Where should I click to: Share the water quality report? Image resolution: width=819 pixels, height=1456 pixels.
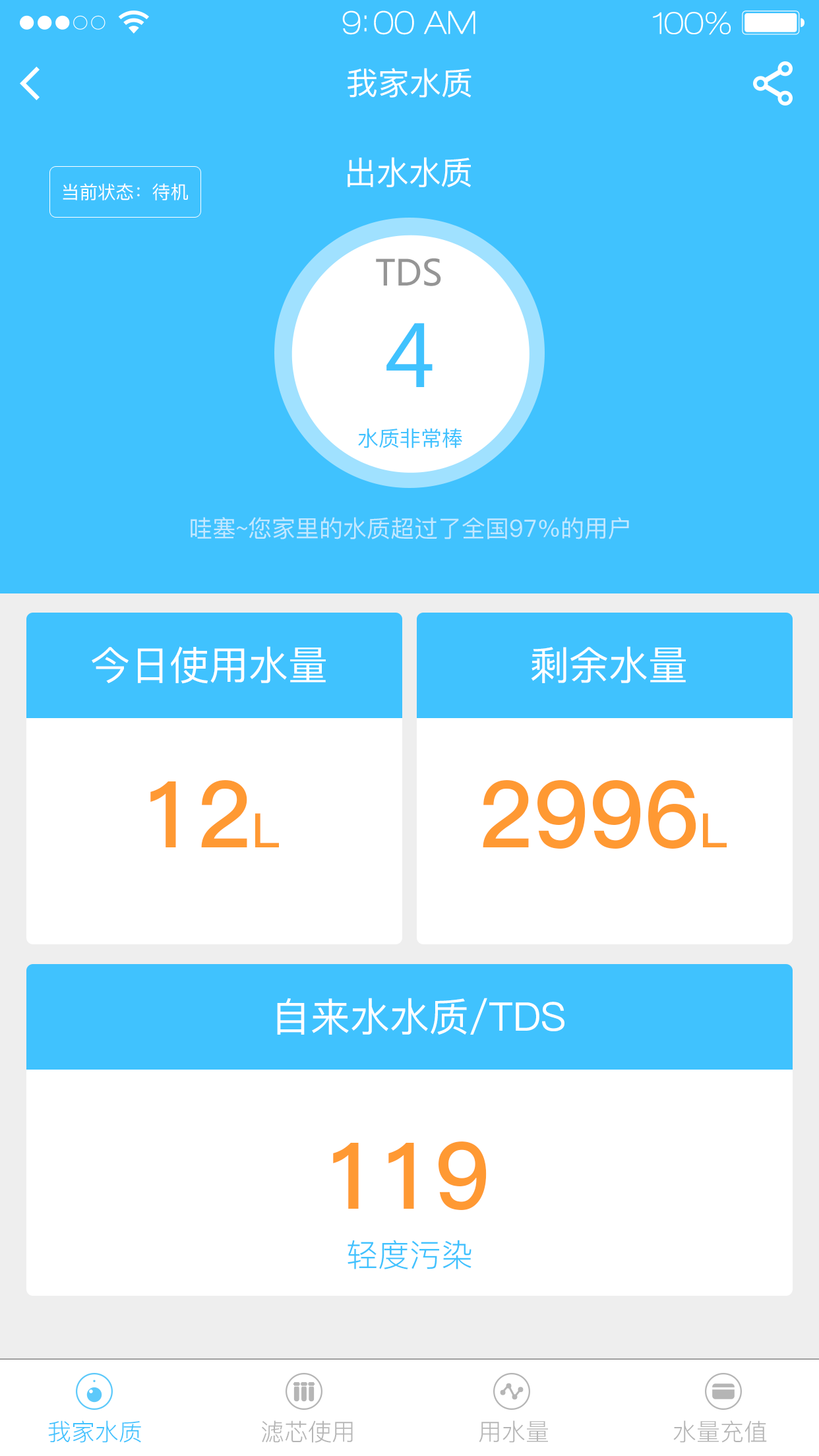[773, 84]
